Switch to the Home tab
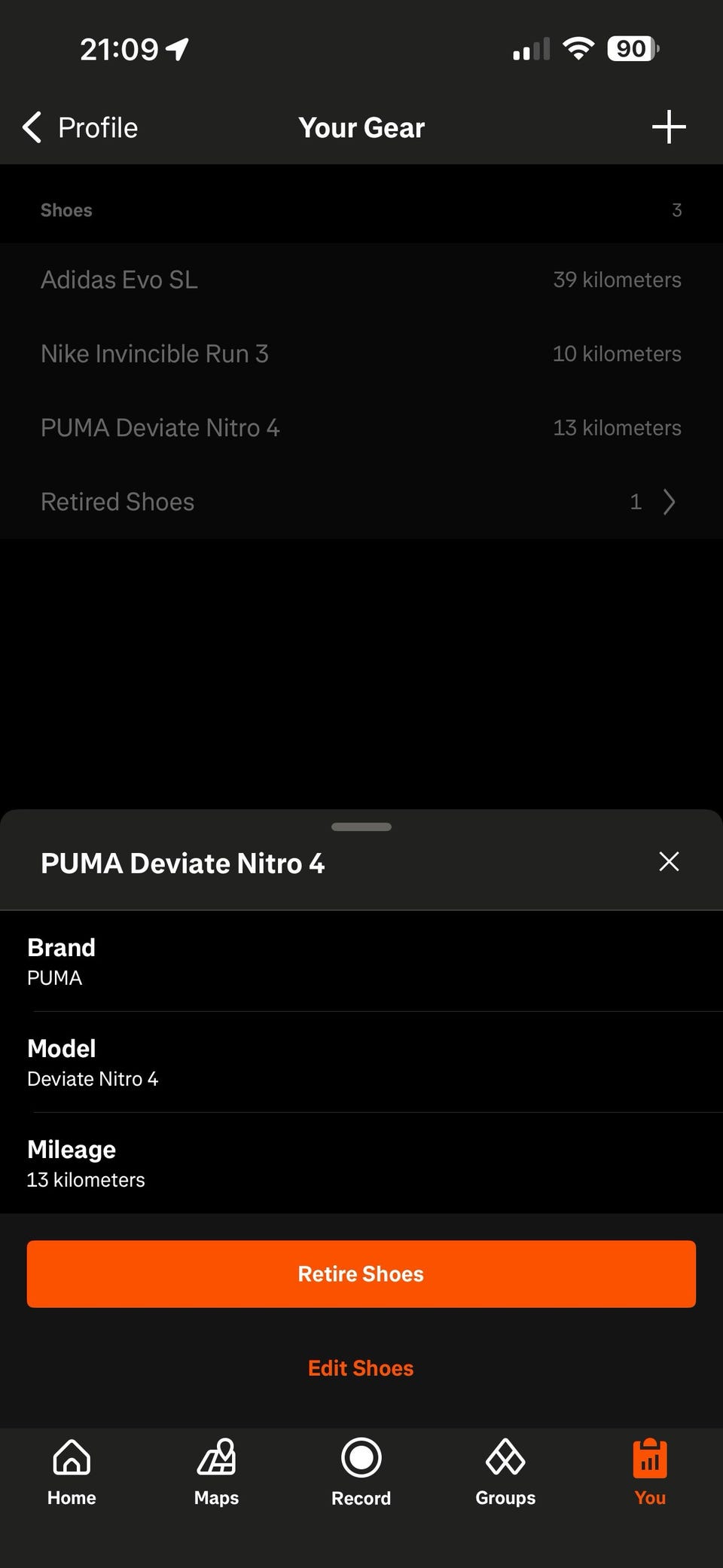The width and height of the screenshot is (723, 1568). click(x=72, y=1472)
